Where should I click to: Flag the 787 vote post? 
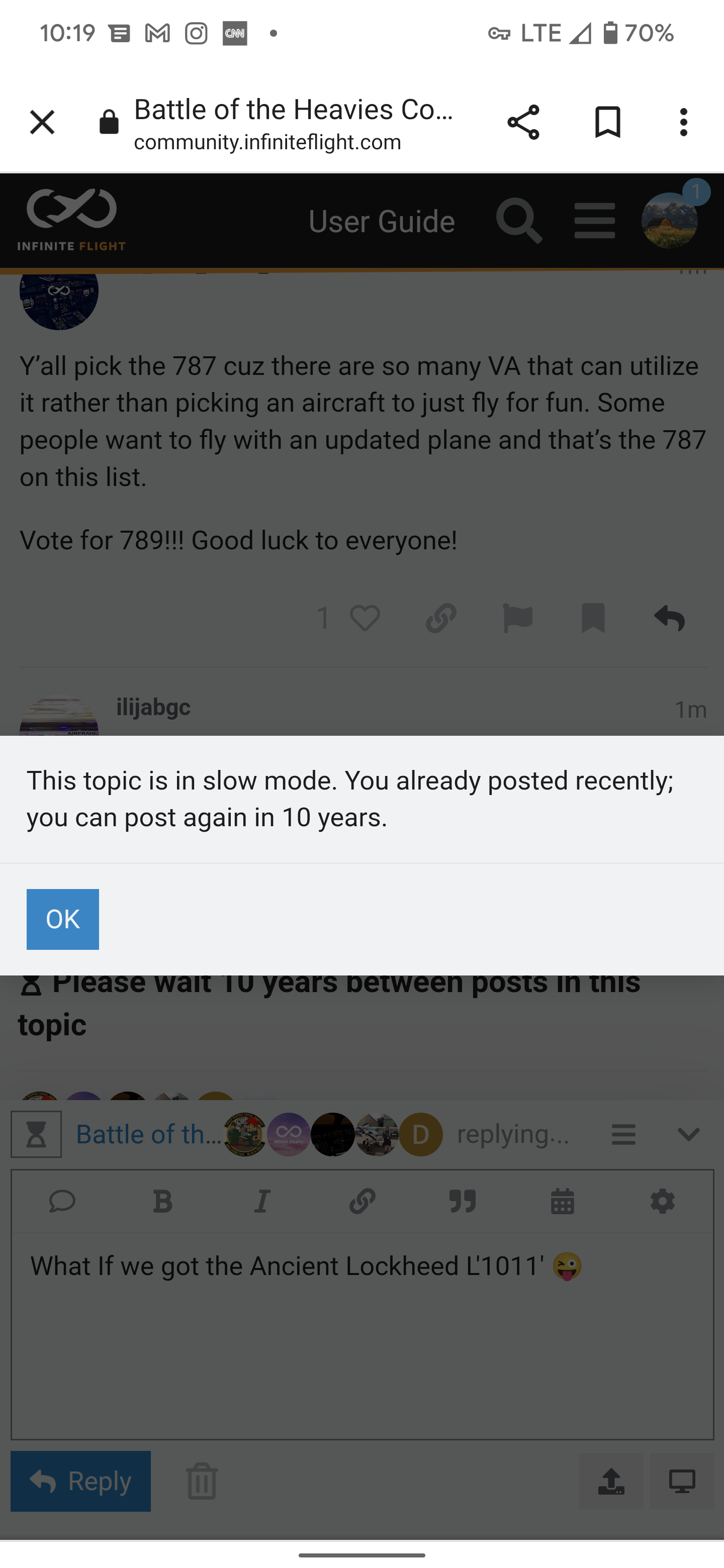[x=517, y=619]
